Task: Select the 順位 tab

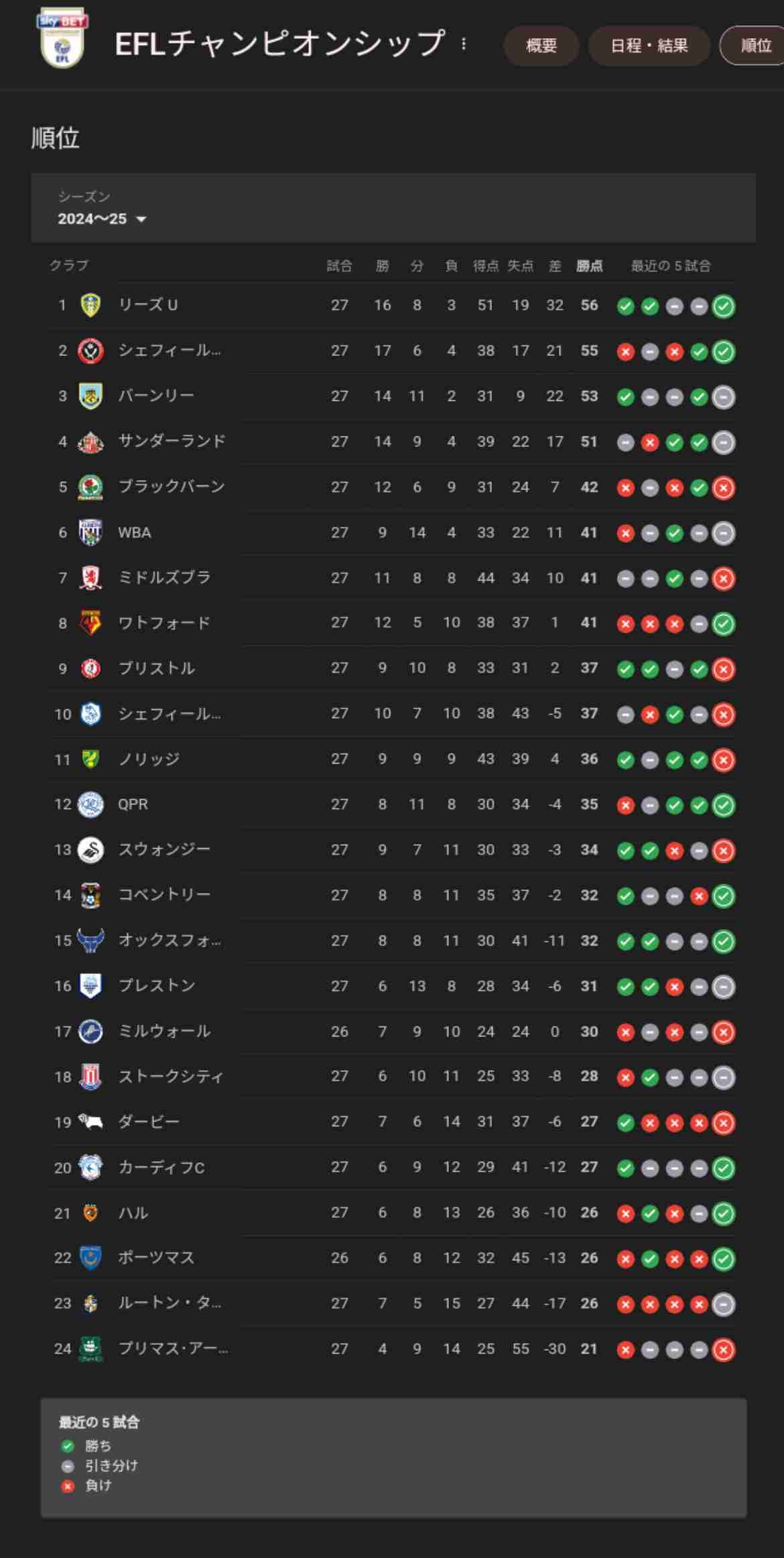Action: (756, 46)
